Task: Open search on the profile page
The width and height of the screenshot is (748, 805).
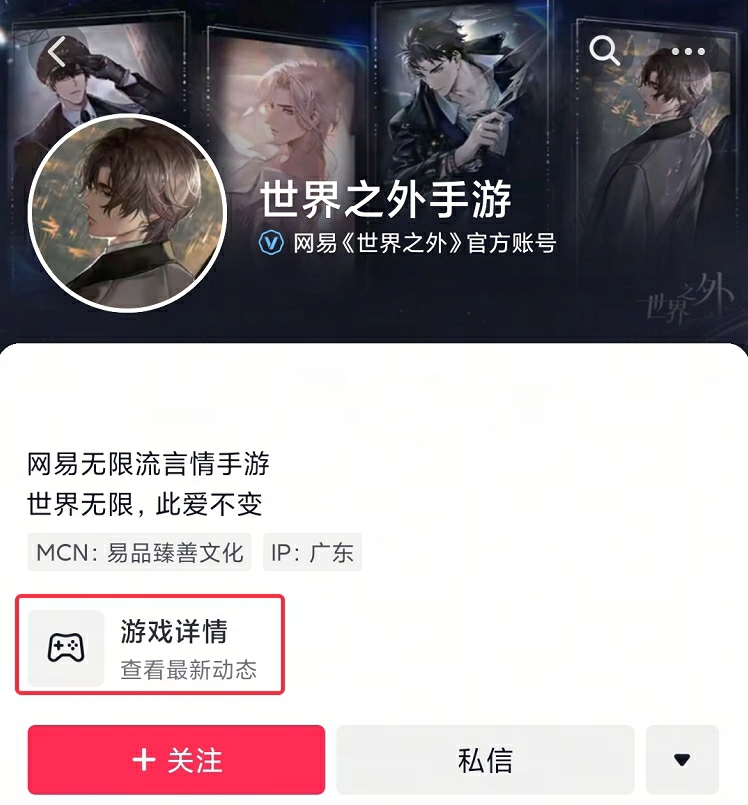Action: point(604,50)
